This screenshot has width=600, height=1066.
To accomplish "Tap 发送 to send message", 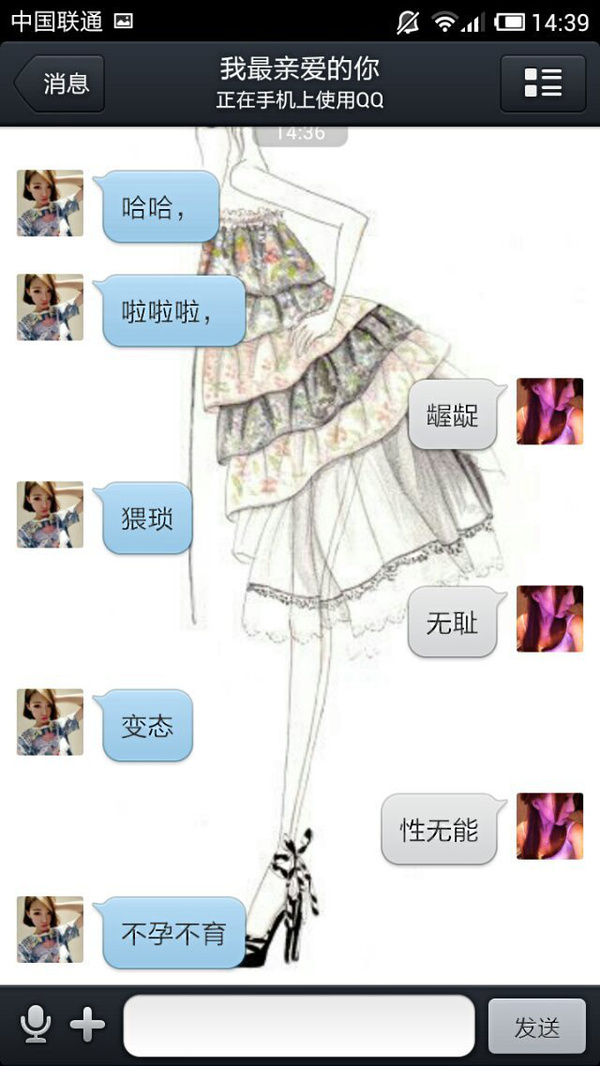I will tap(537, 1026).
